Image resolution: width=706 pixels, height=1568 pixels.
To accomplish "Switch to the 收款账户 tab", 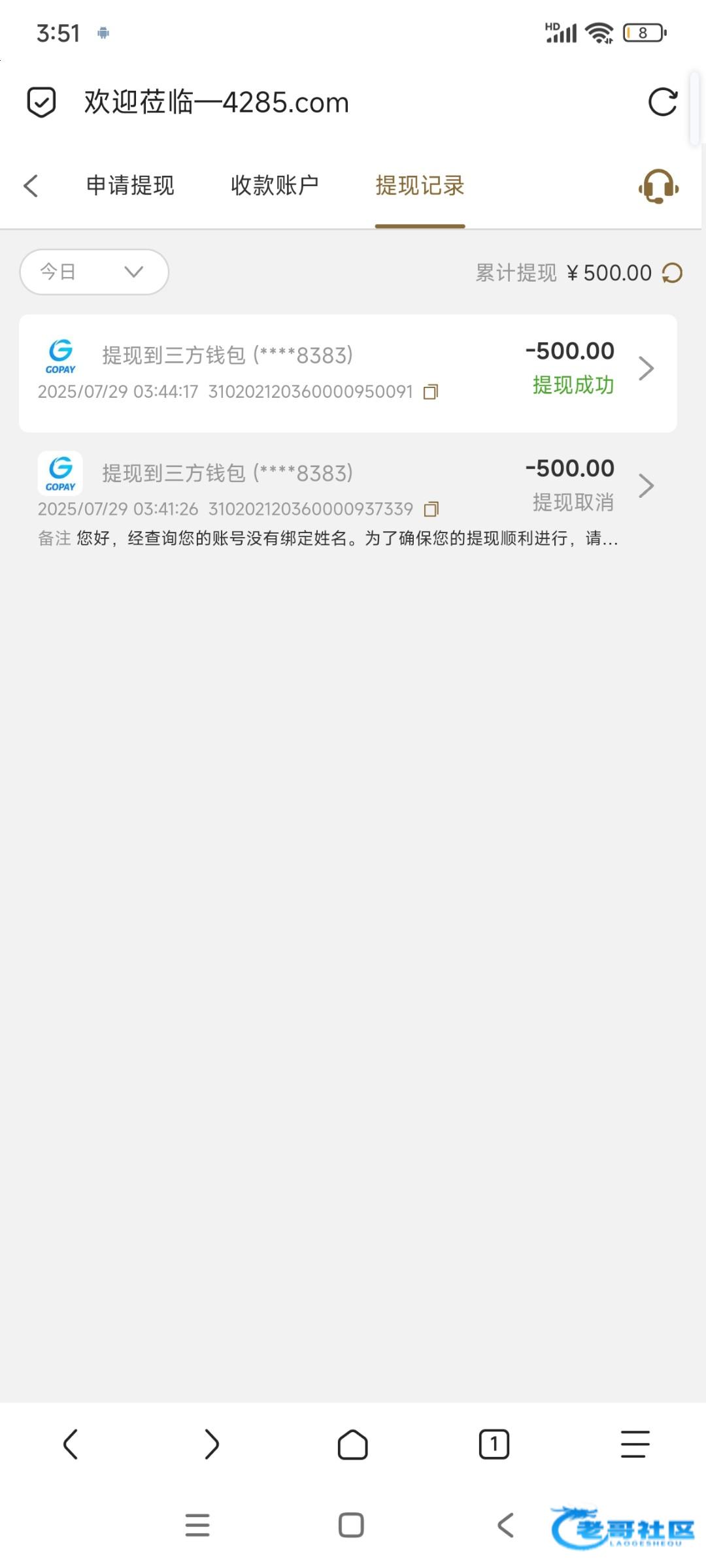I will (275, 186).
